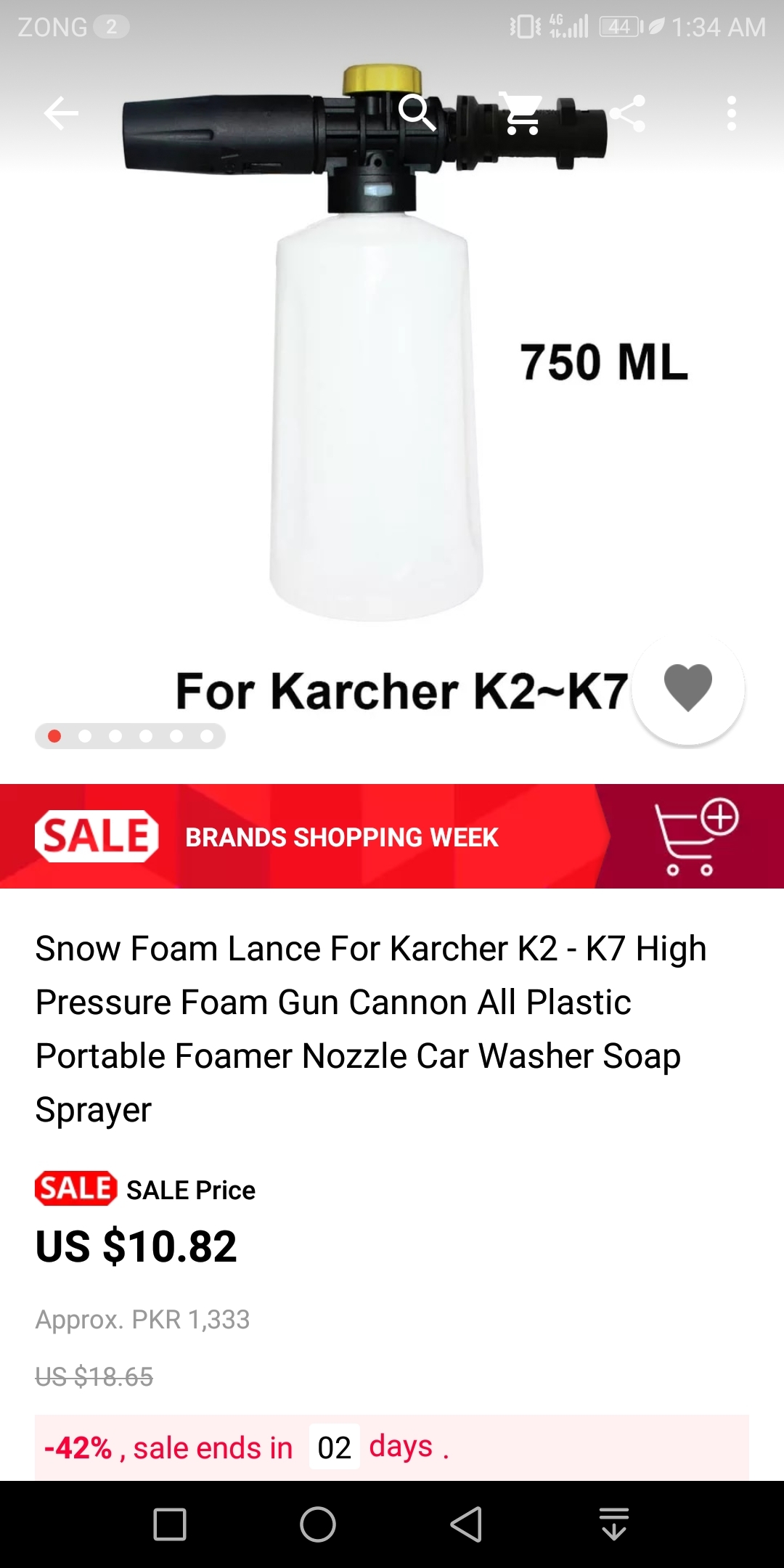Open the three-dot overflow menu
The height and width of the screenshot is (1568, 784).
[x=732, y=113]
